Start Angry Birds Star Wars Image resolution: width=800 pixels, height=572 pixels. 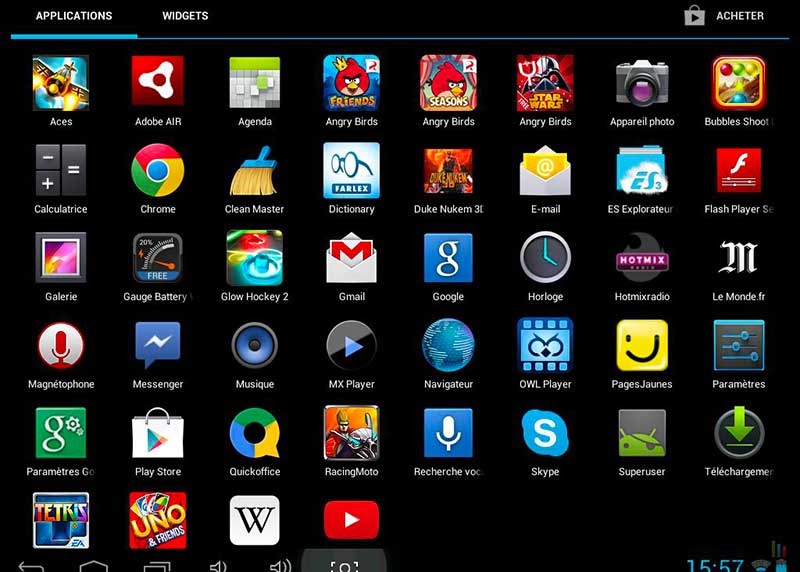pyautogui.click(x=545, y=83)
